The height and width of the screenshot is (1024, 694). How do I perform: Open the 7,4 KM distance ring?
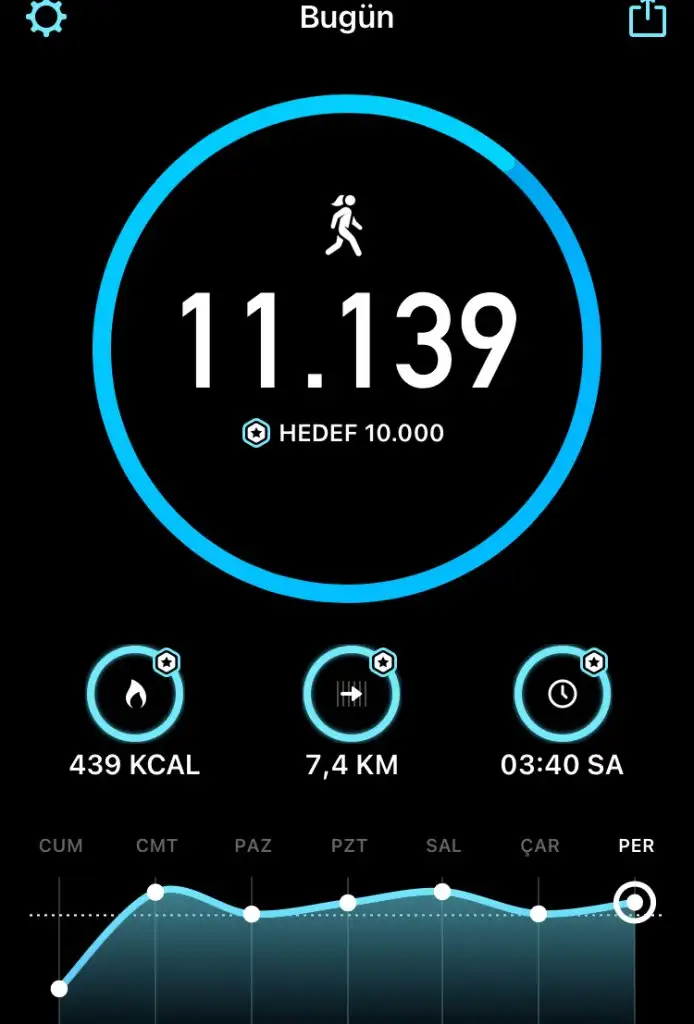tap(351, 693)
